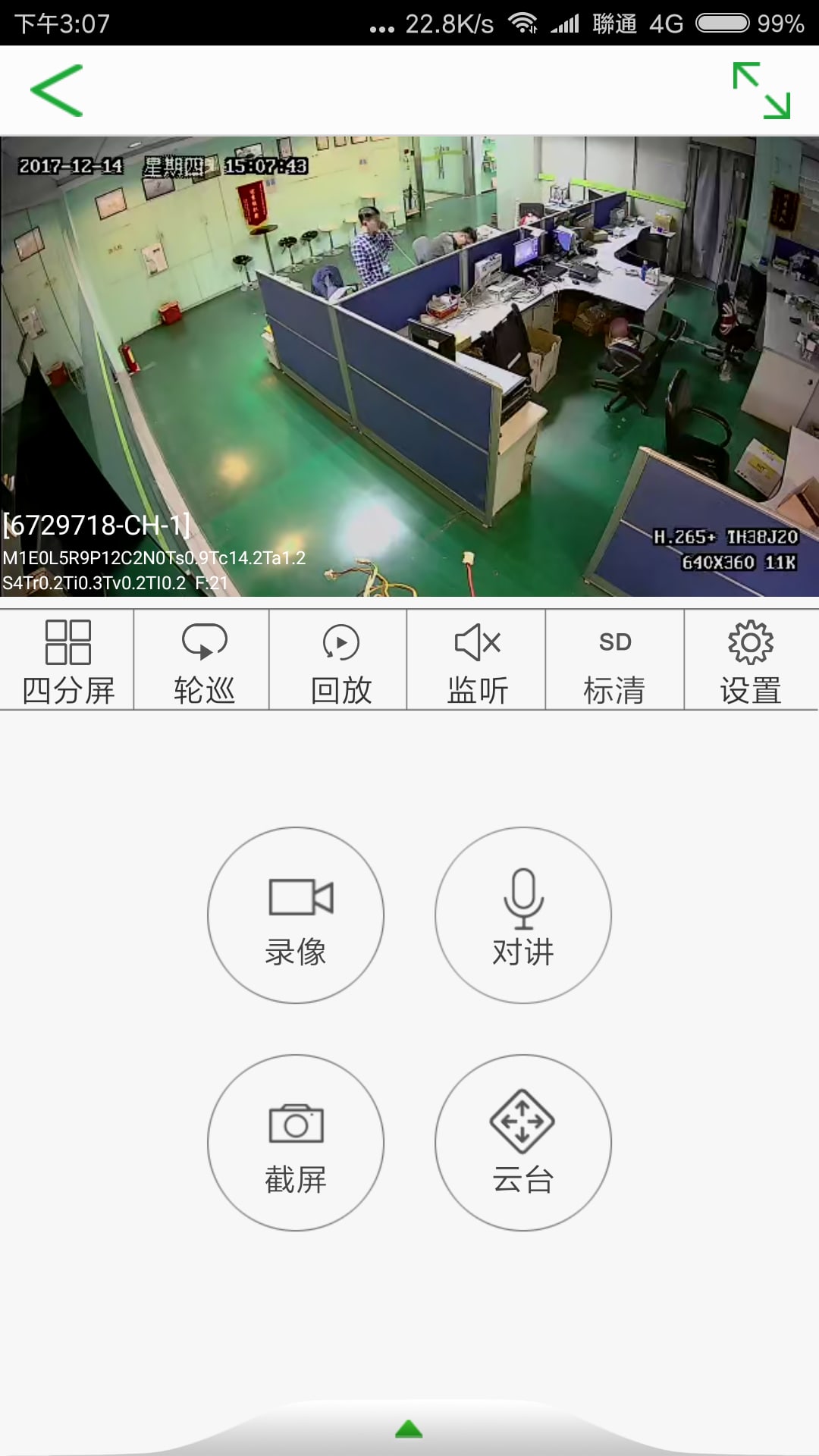Select the 回放 toolbar tab
This screenshot has height=1456, width=819.
340,660
